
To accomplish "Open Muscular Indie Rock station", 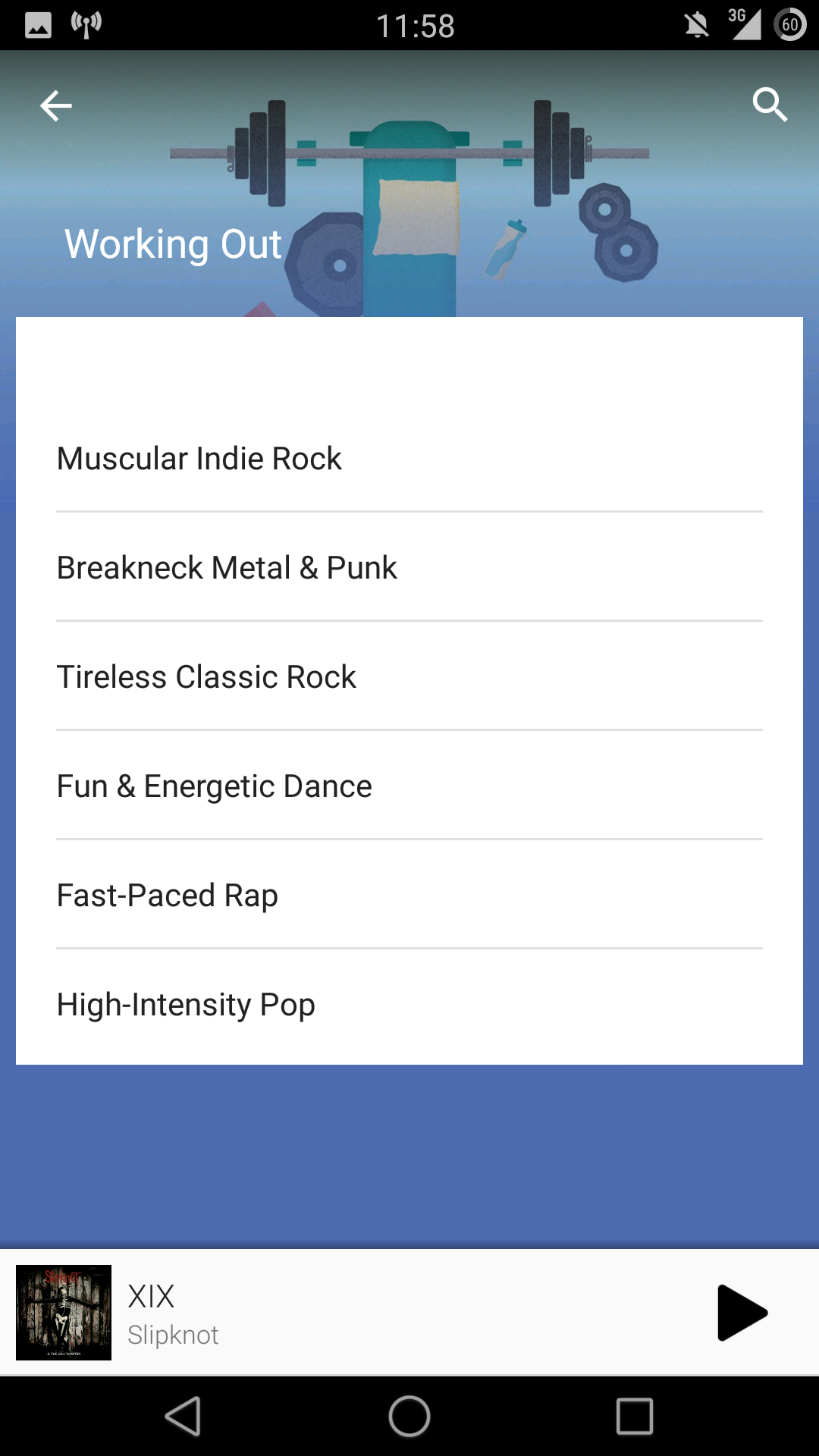I will point(409,458).
